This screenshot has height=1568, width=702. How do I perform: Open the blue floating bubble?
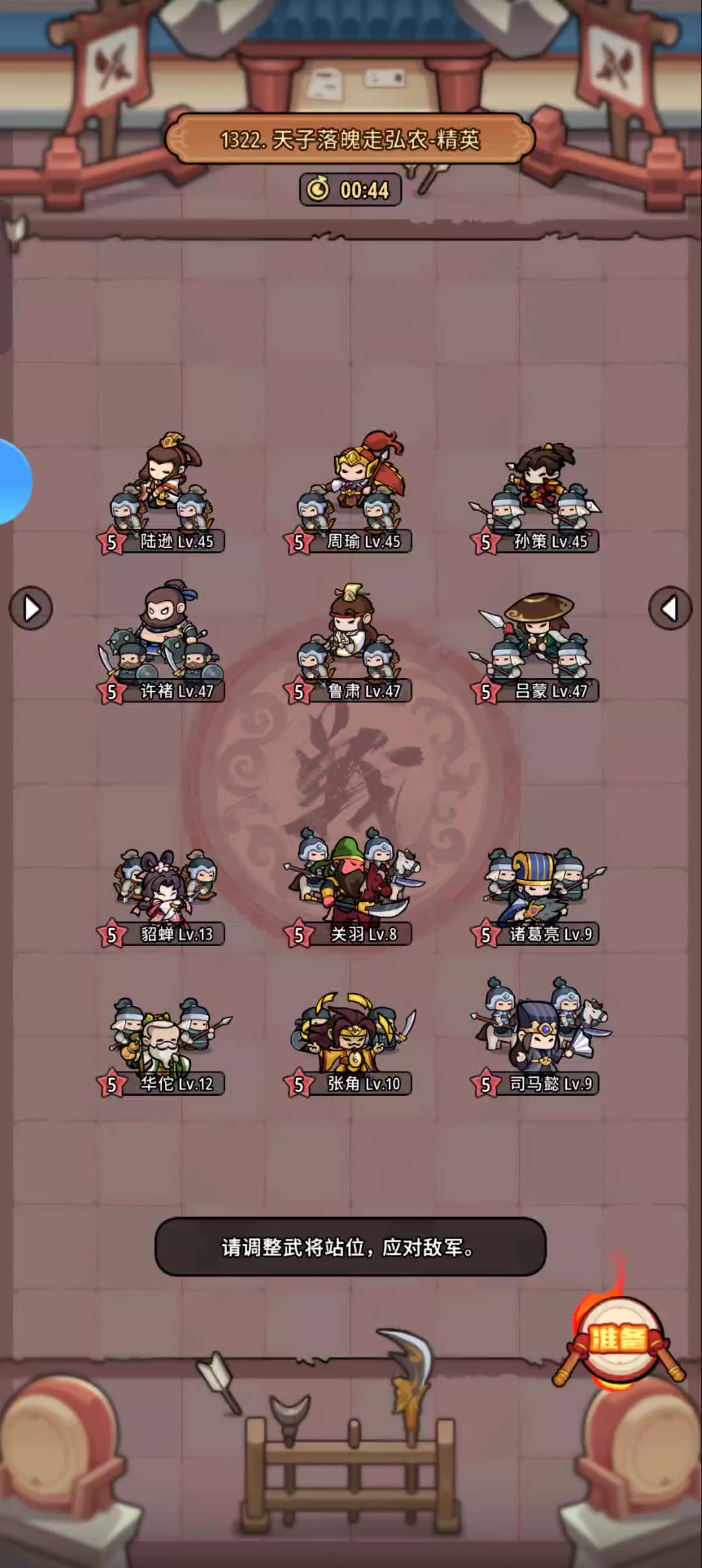tap(13, 481)
